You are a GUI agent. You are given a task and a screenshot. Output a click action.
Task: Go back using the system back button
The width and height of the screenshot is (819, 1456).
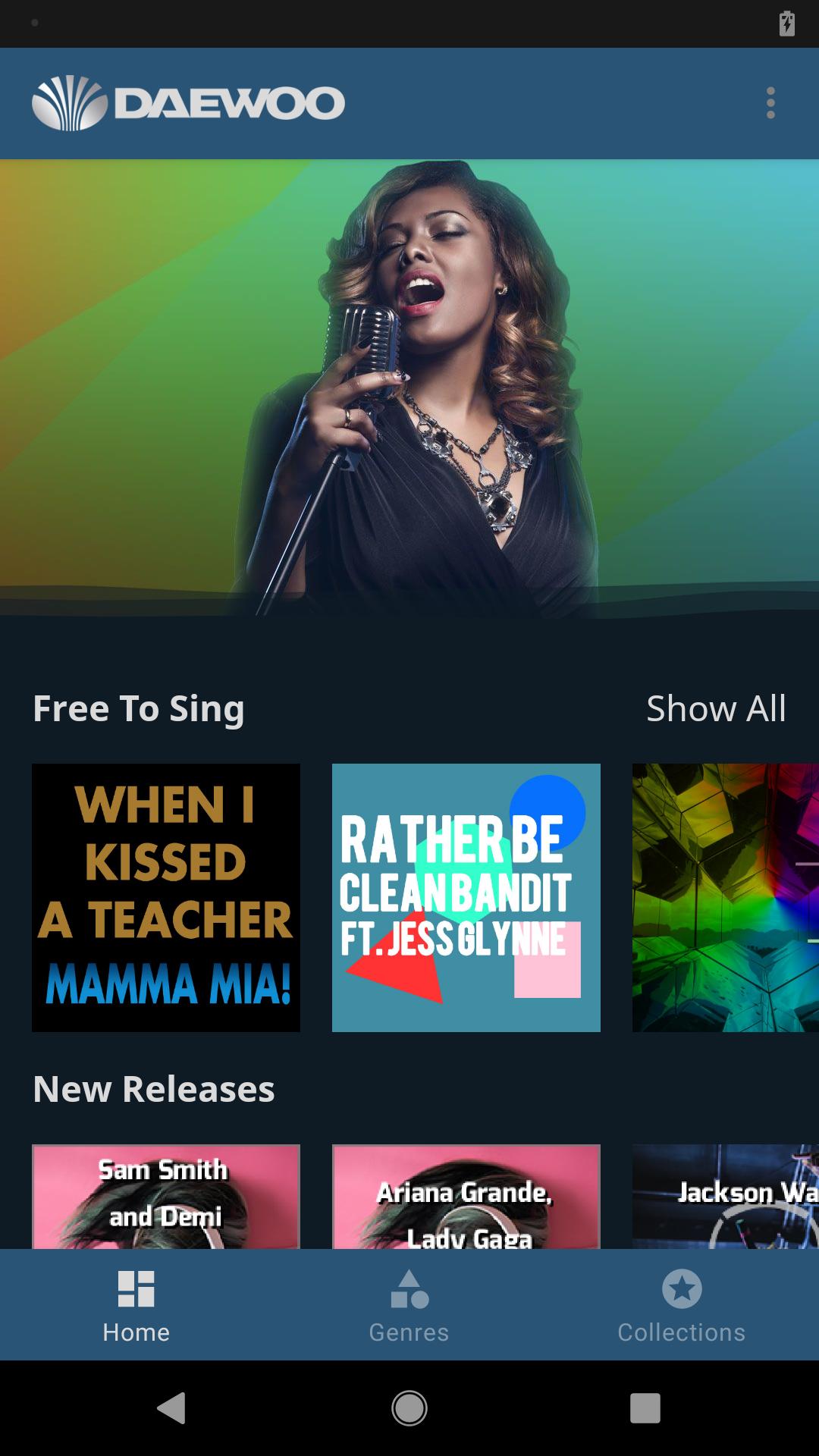171,1408
